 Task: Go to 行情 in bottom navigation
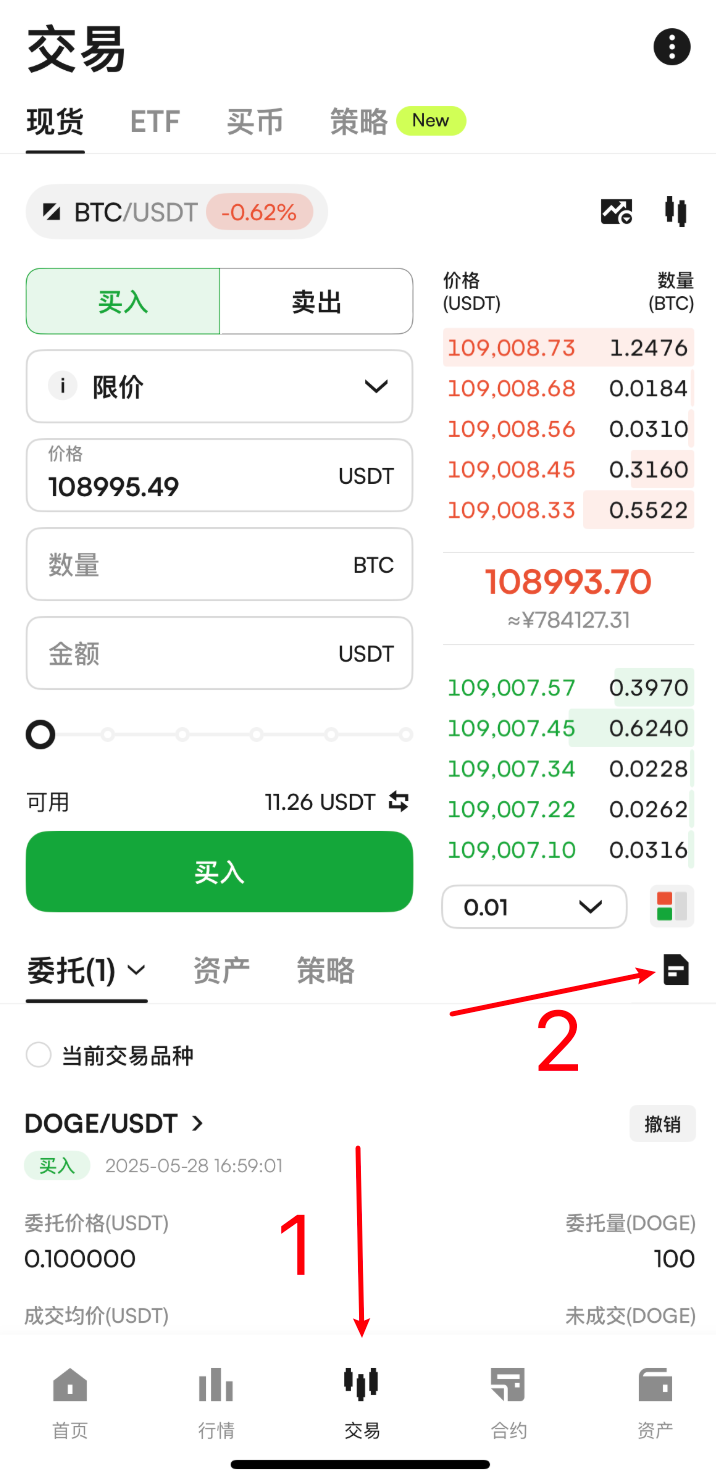pyautogui.click(x=216, y=1404)
